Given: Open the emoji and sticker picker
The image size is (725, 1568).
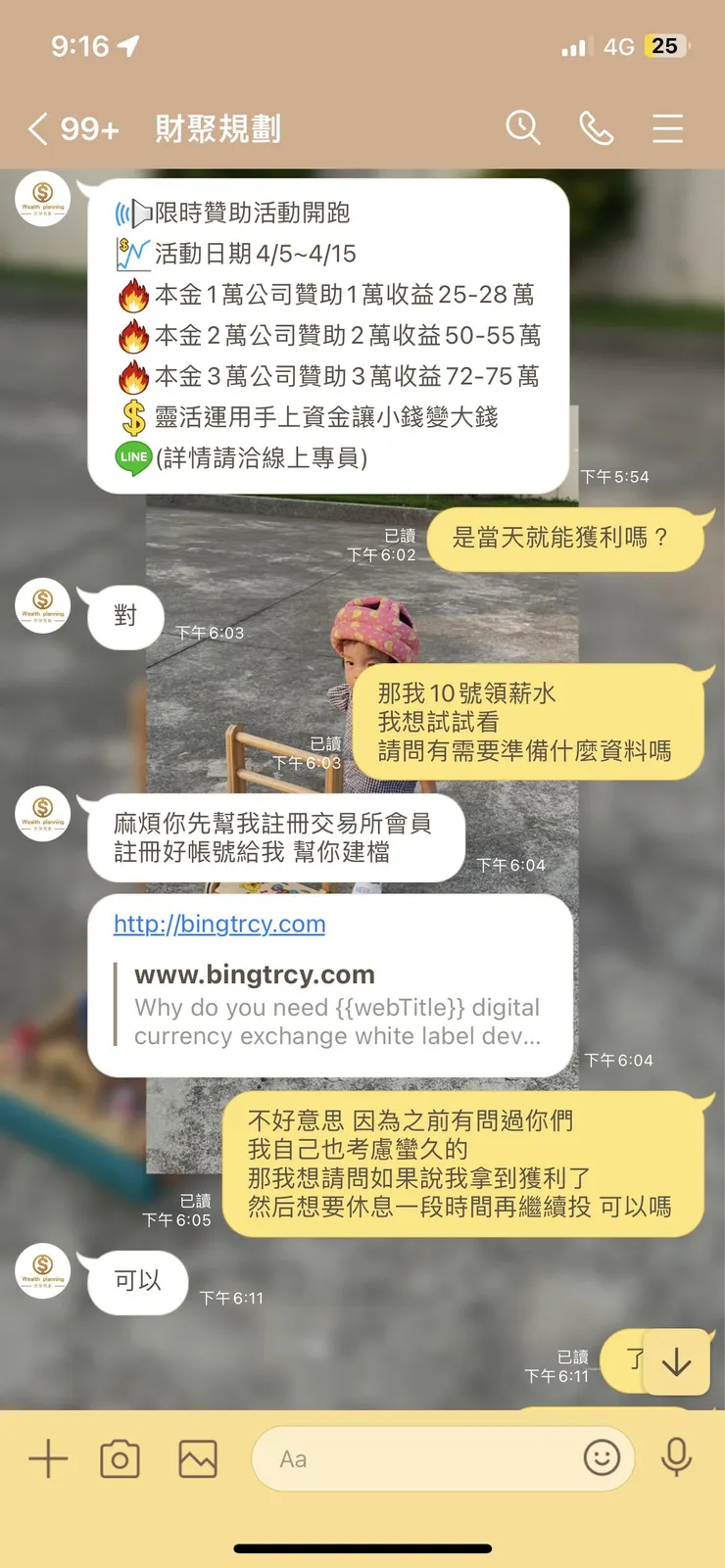Looking at the screenshot, I should 603,1458.
